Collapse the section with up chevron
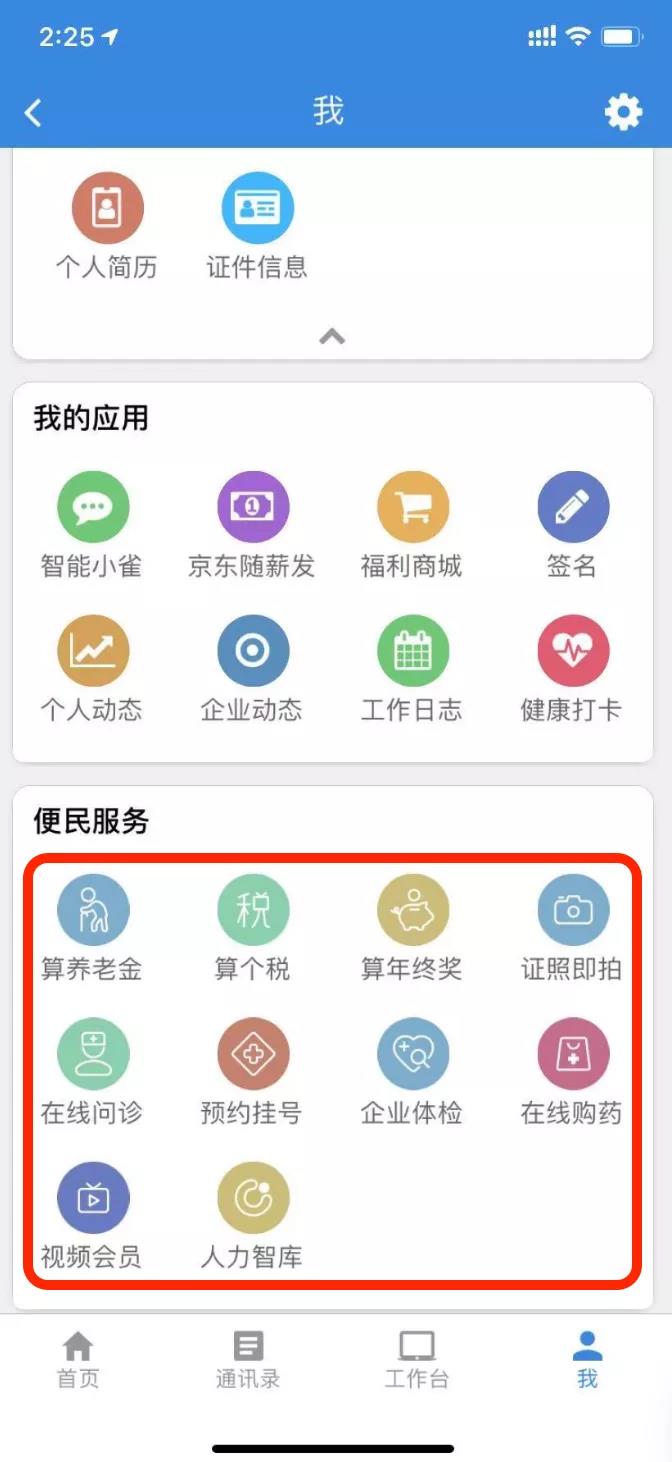 coord(332,337)
